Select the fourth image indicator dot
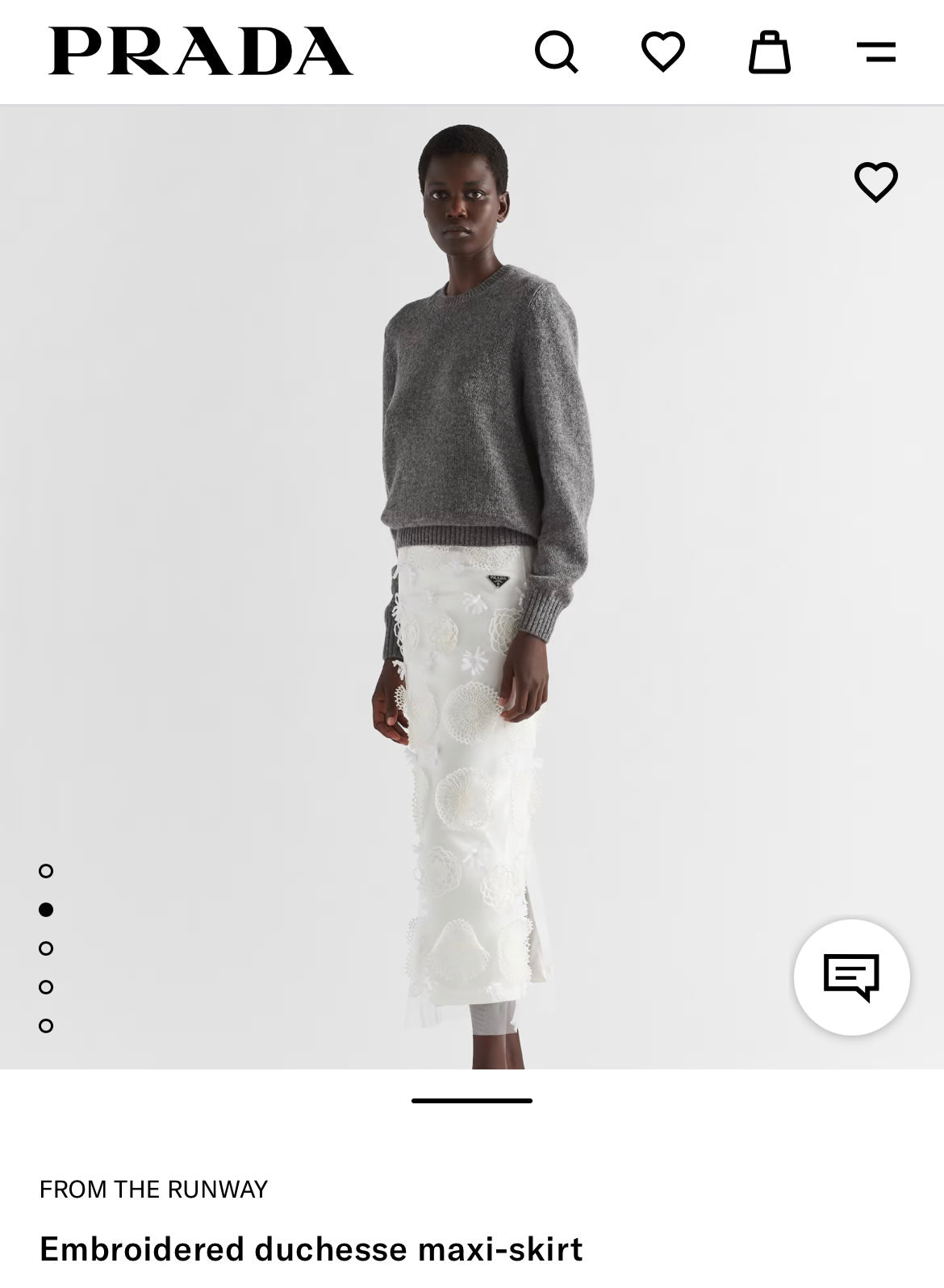Screen dimensions: 944x1288 pyautogui.click(x=46, y=987)
